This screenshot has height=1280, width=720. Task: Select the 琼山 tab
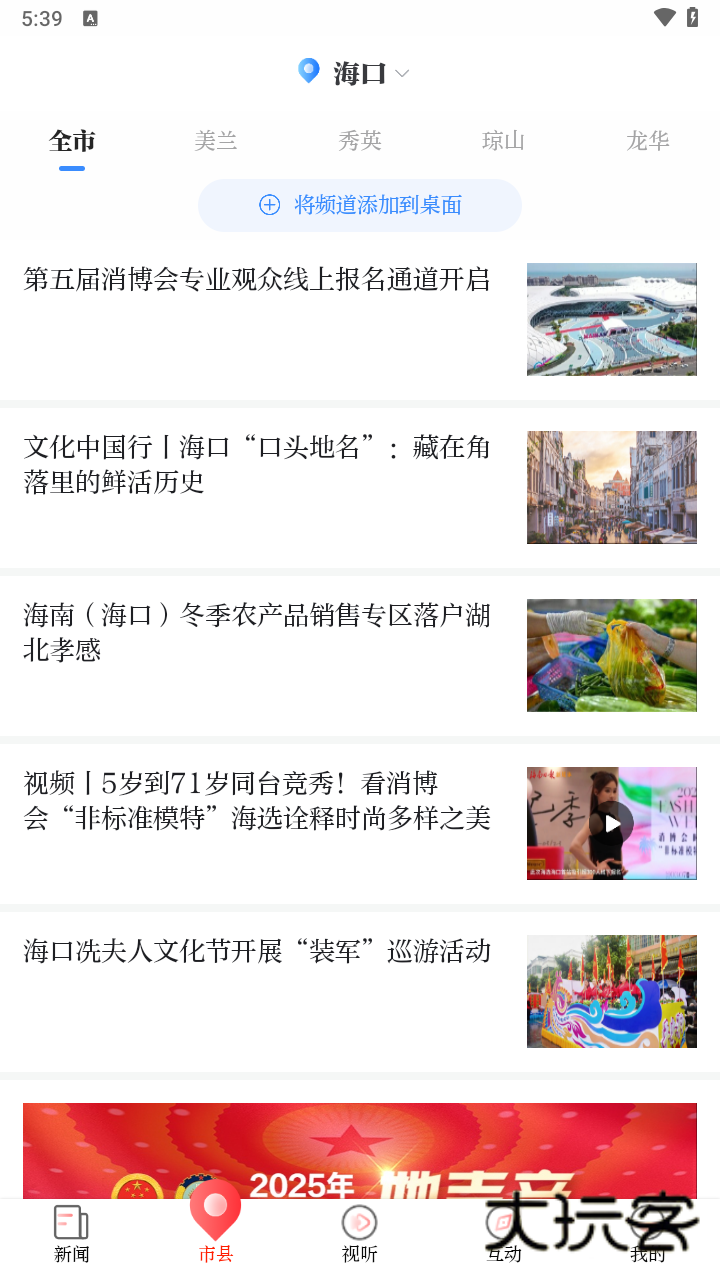point(503,141)
